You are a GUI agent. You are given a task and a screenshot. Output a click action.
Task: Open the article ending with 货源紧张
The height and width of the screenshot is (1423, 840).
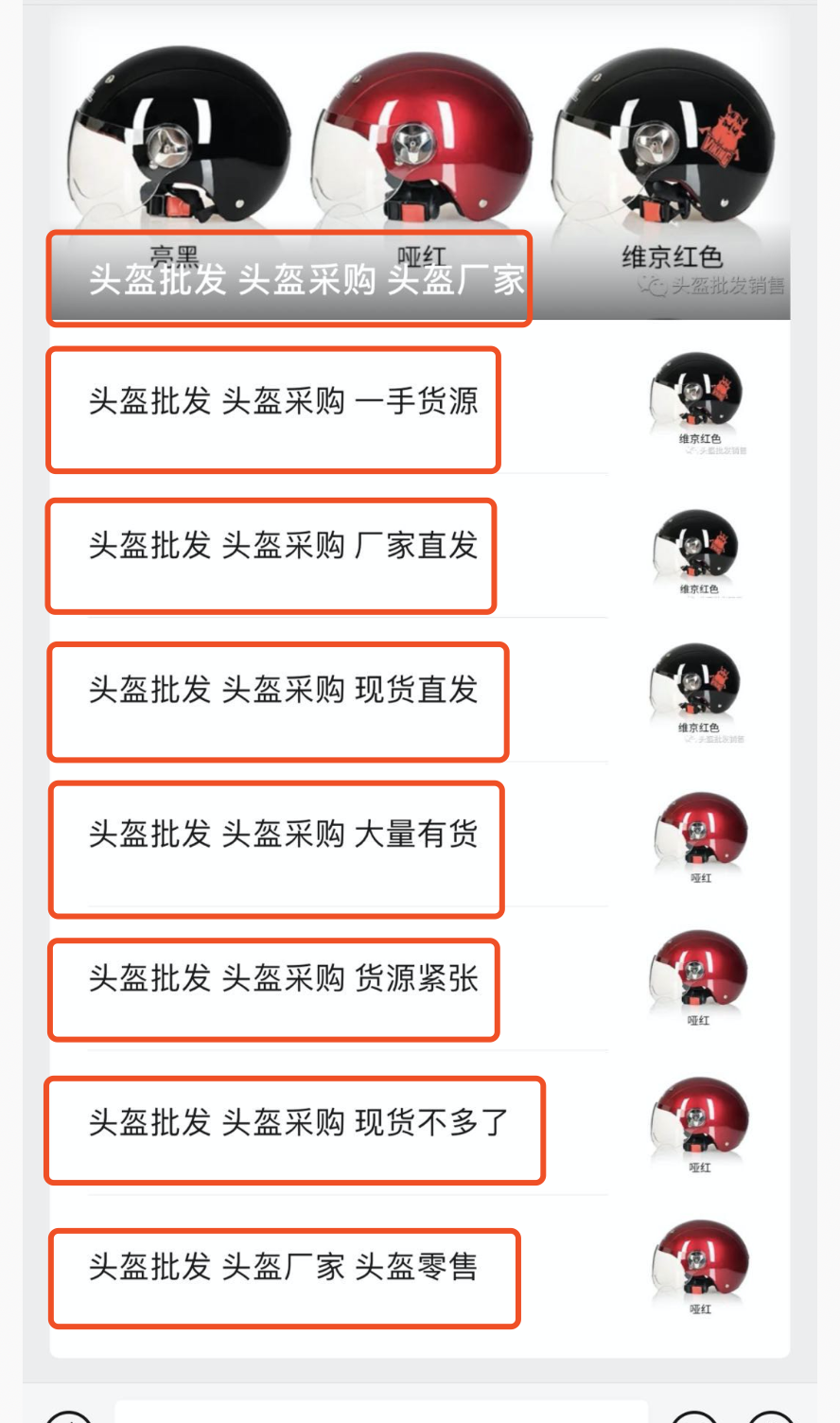click(284, 978)
